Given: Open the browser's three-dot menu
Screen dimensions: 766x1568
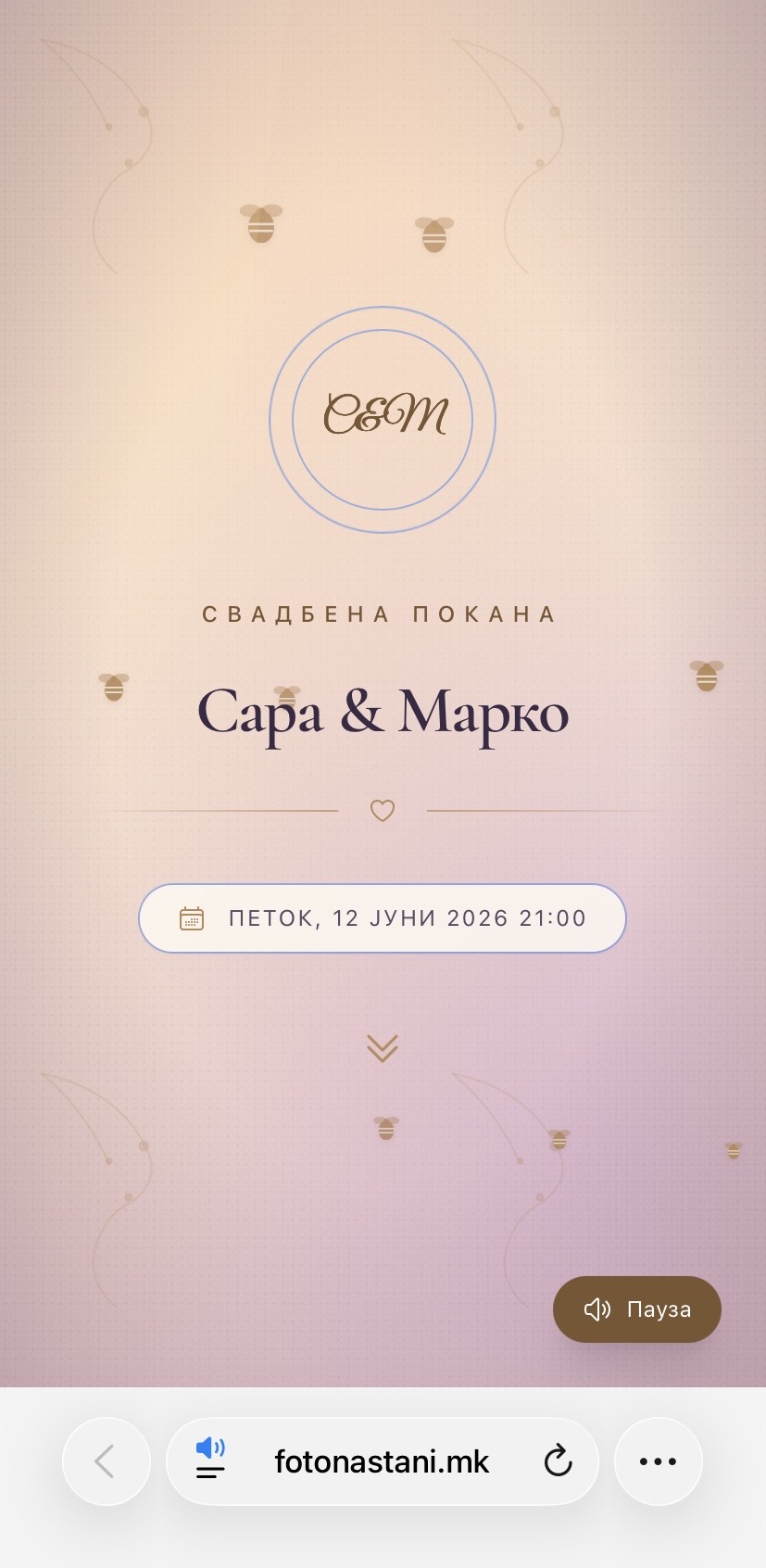Looking at the screenshot, I should coord(659,1461).
